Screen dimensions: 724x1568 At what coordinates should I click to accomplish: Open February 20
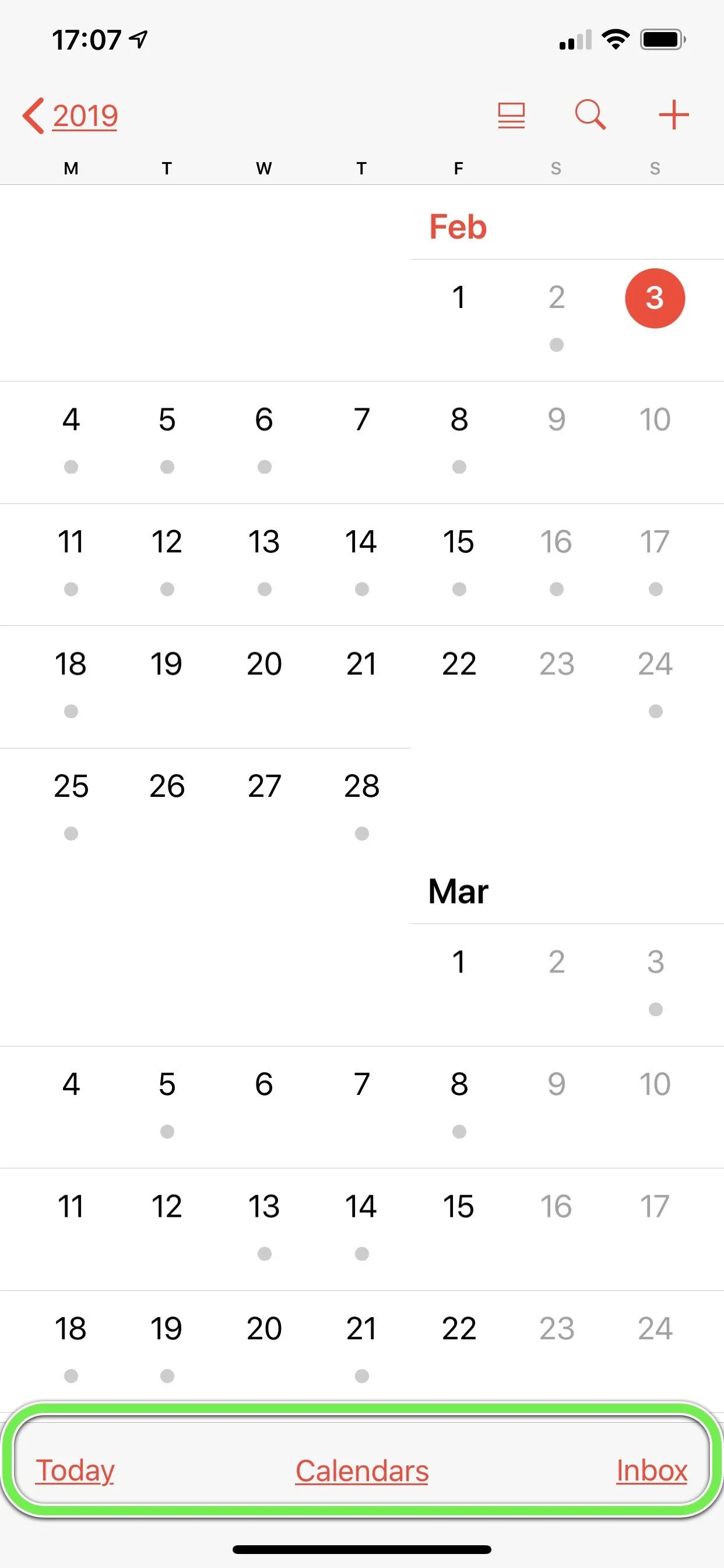tap(264, 663)
